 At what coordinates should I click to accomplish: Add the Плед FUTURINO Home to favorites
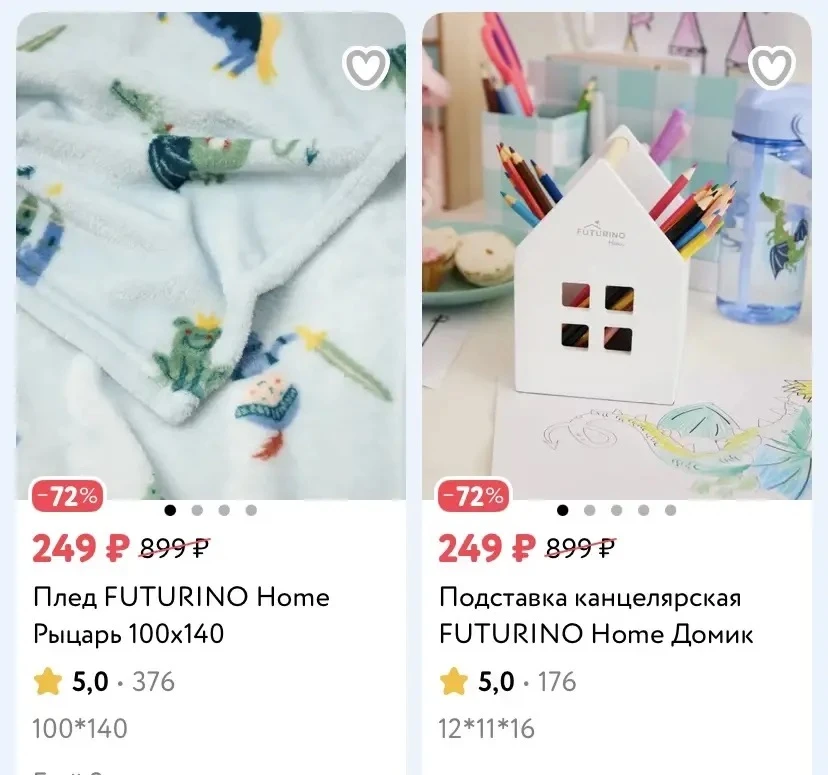[365, 67]
